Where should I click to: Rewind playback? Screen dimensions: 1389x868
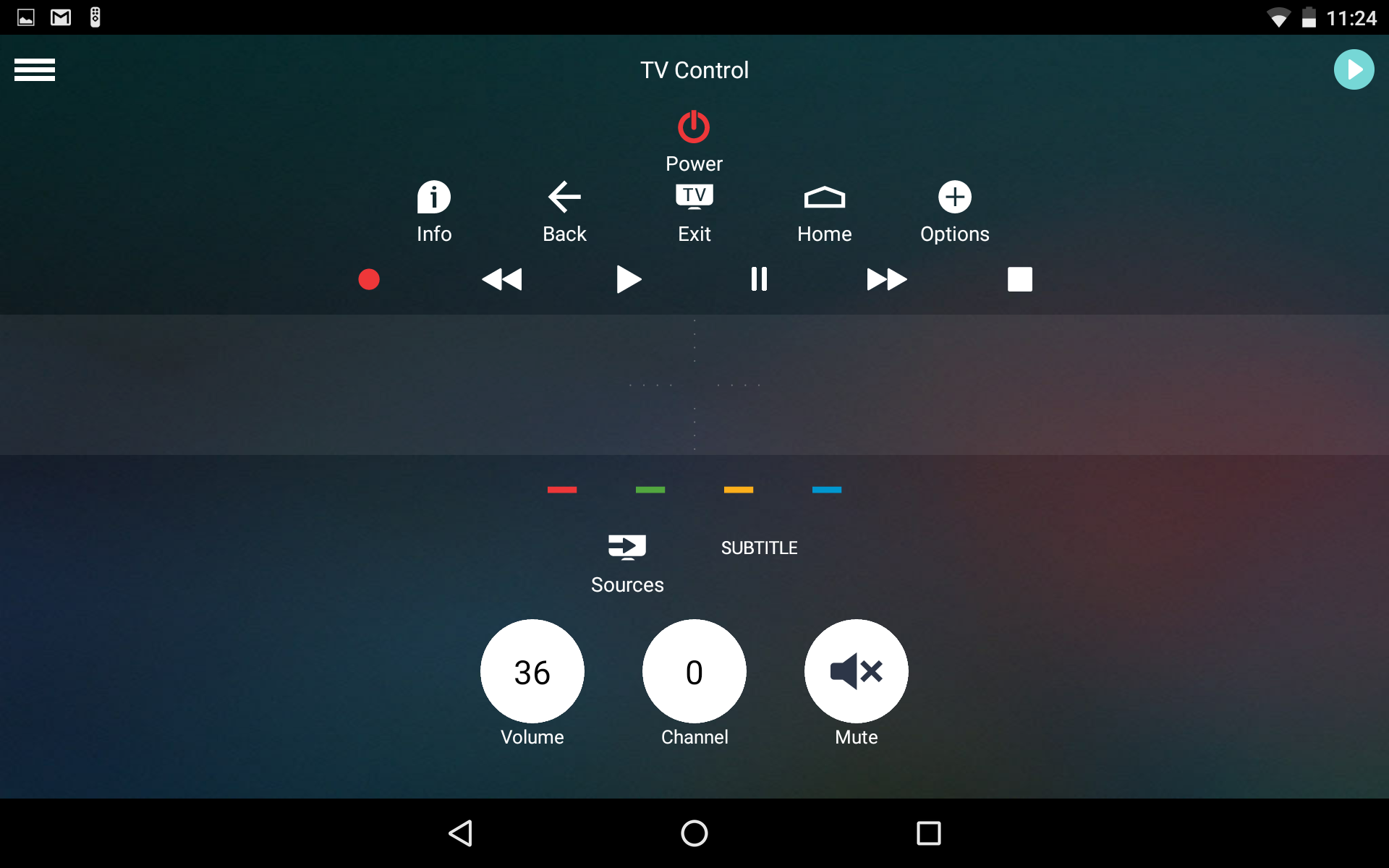pos(501,279)
